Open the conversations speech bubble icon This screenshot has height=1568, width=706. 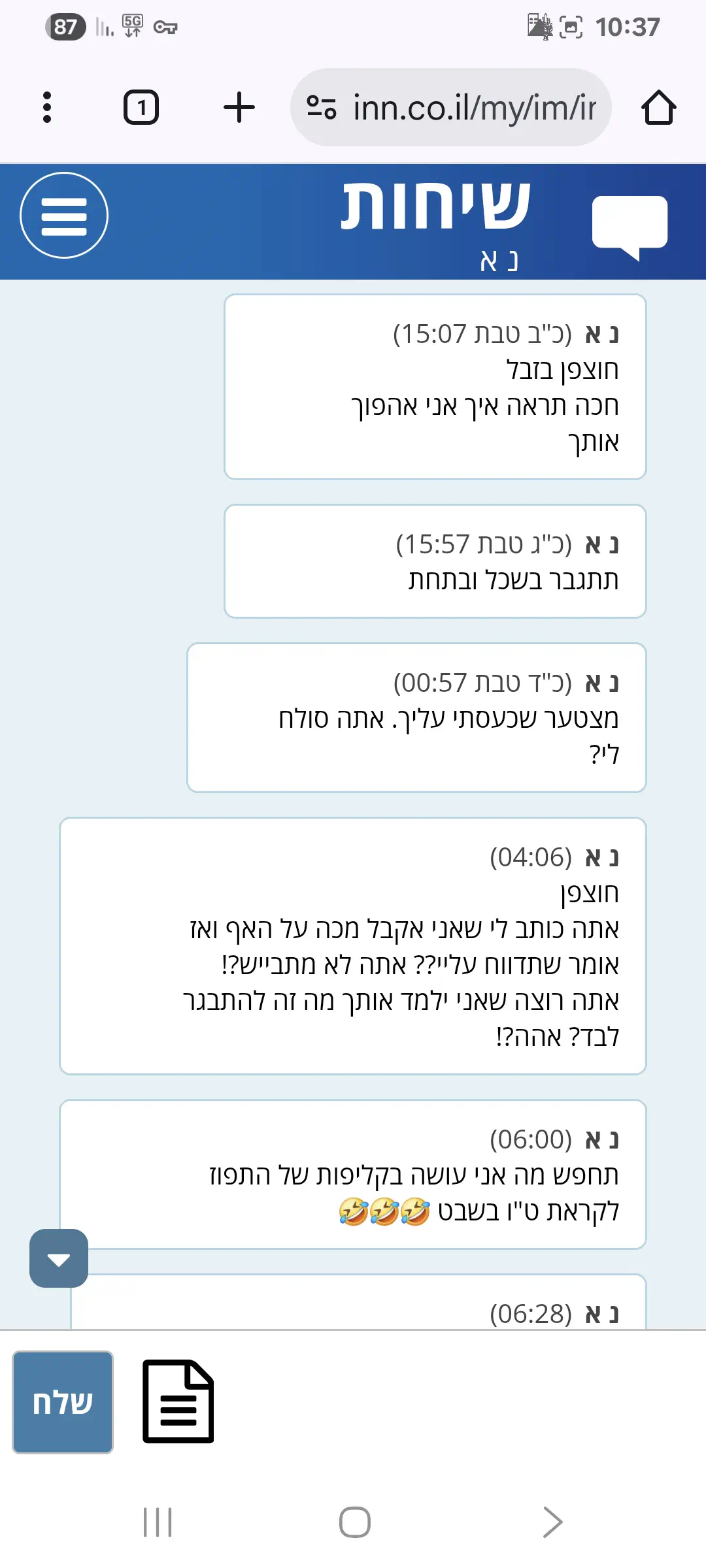(630, 225)
